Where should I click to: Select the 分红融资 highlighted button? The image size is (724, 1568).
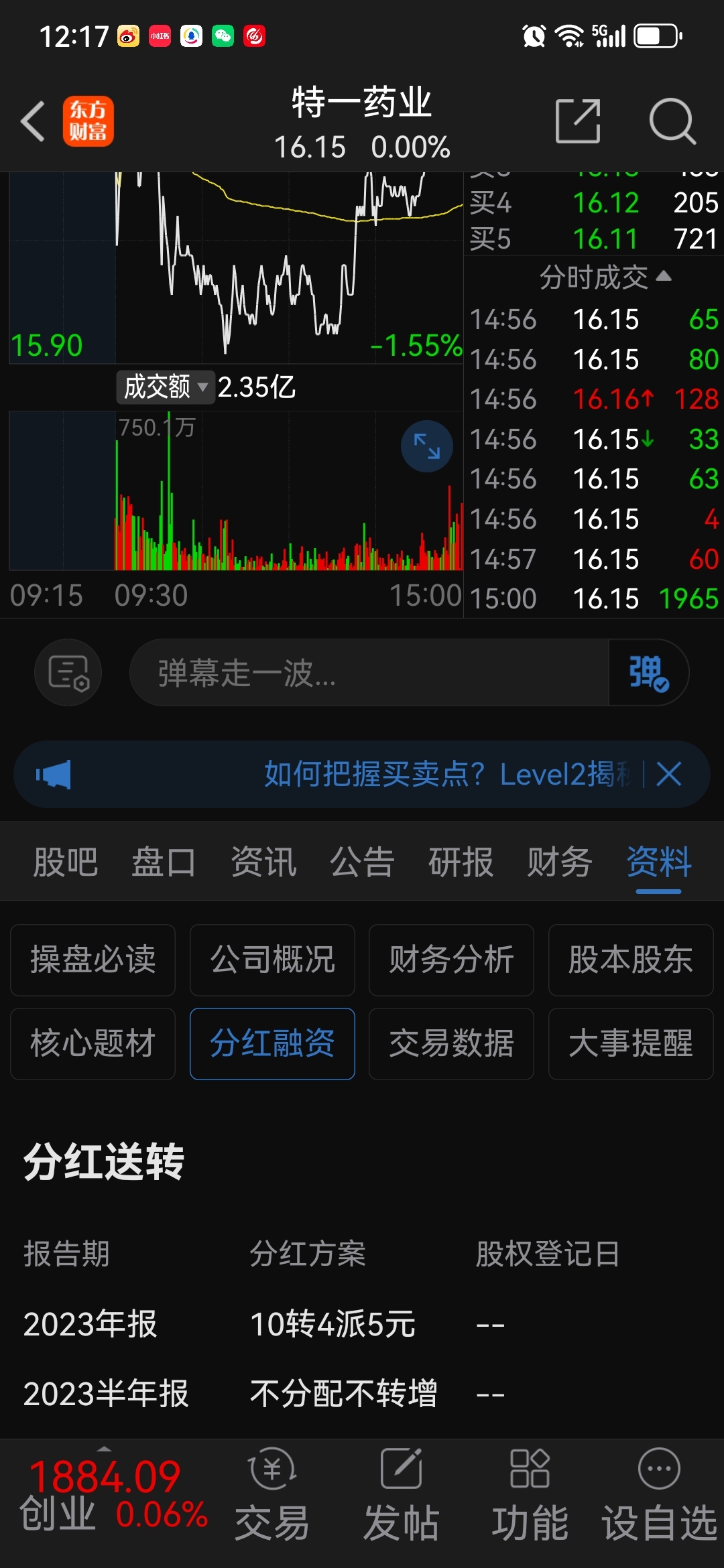click(272, 1044)
